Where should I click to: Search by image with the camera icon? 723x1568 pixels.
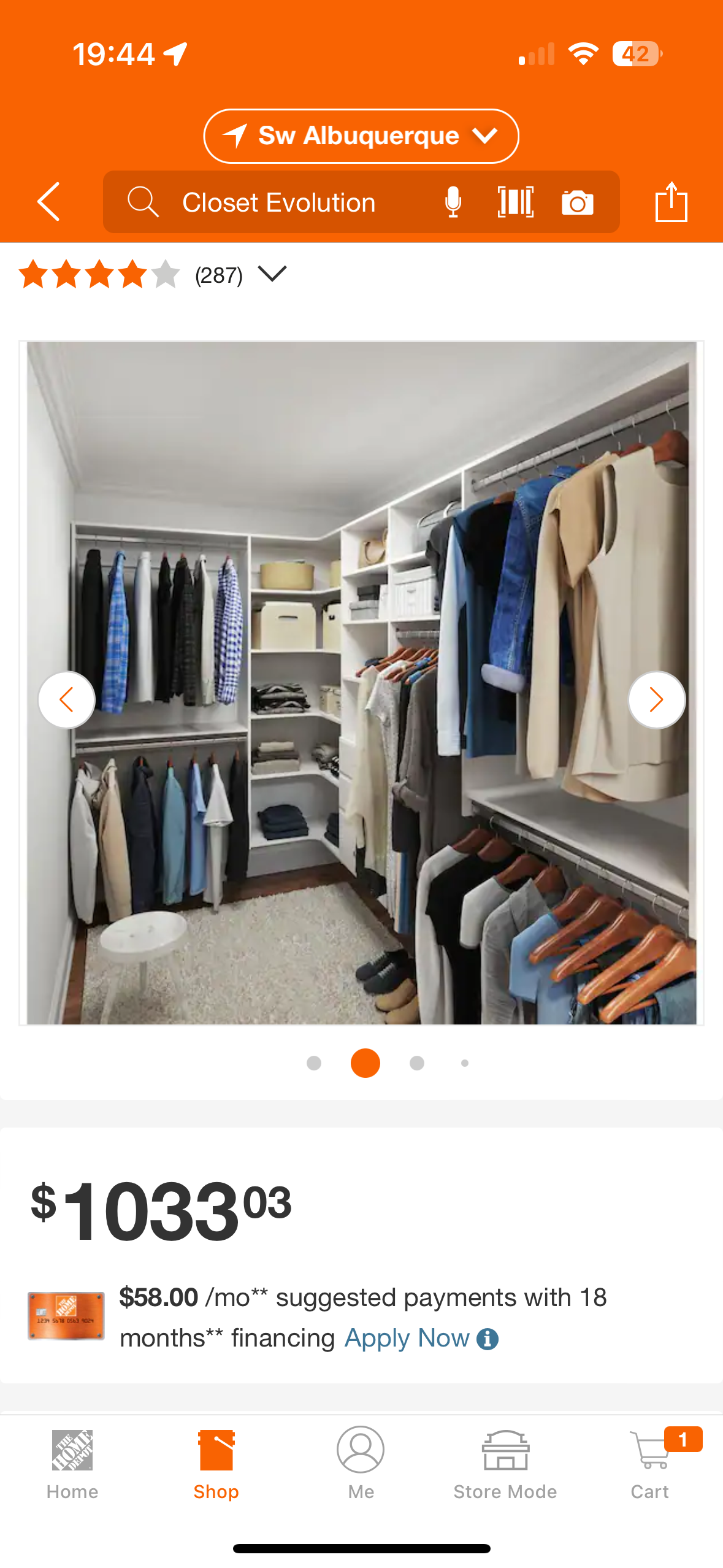pos(577,202)
